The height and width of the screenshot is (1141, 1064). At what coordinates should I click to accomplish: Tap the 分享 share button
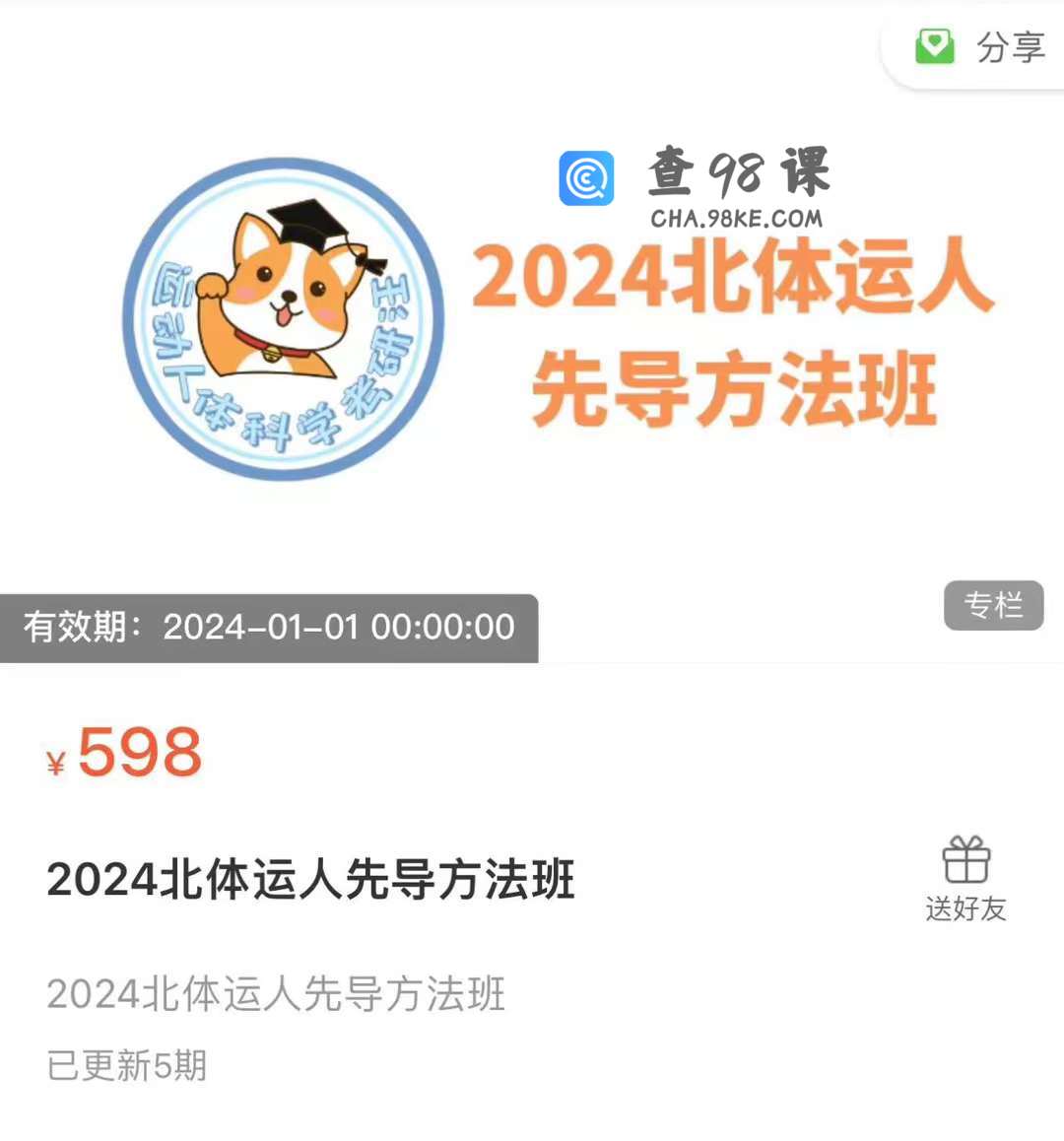click(980, 46)
